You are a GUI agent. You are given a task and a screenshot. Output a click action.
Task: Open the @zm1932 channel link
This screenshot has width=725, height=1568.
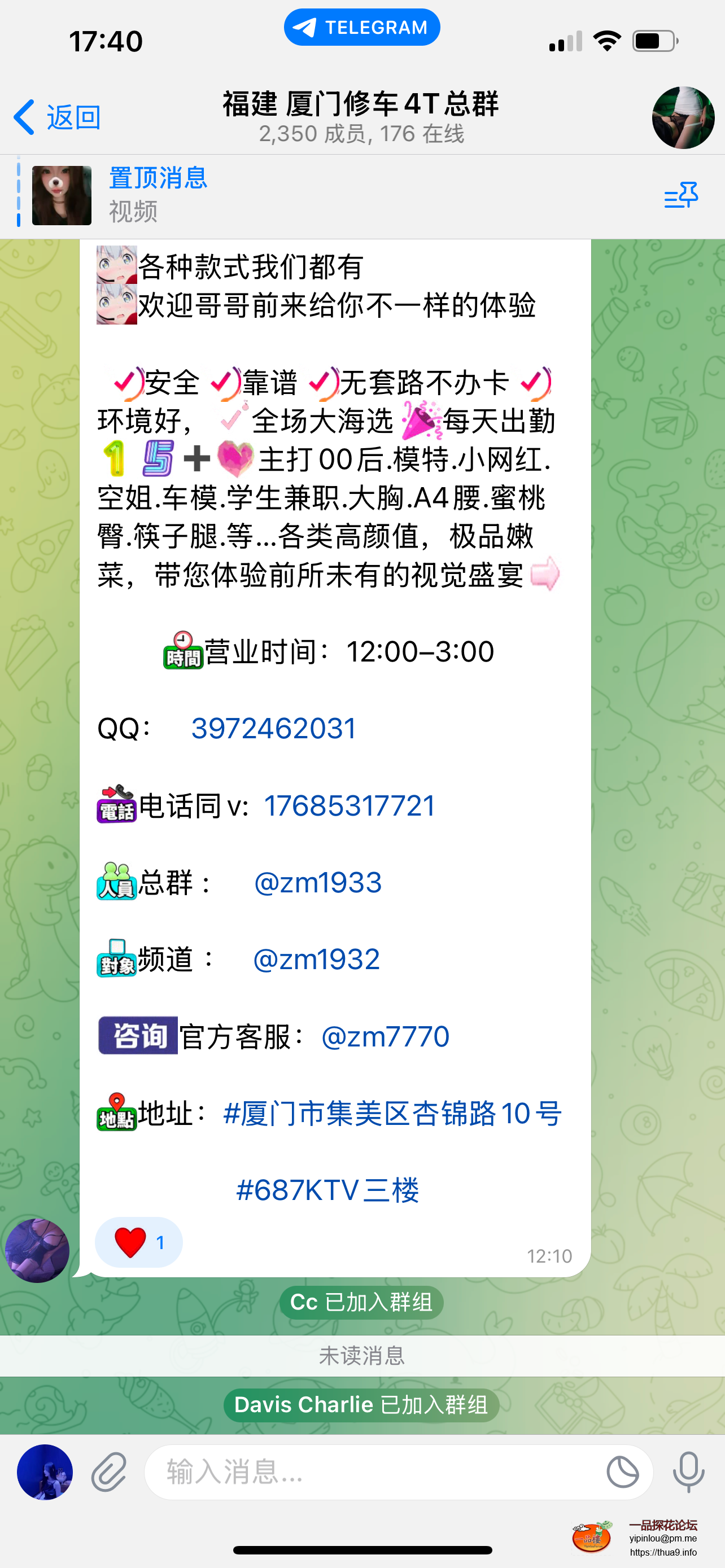pyautogui.click(x=316, y=960)
